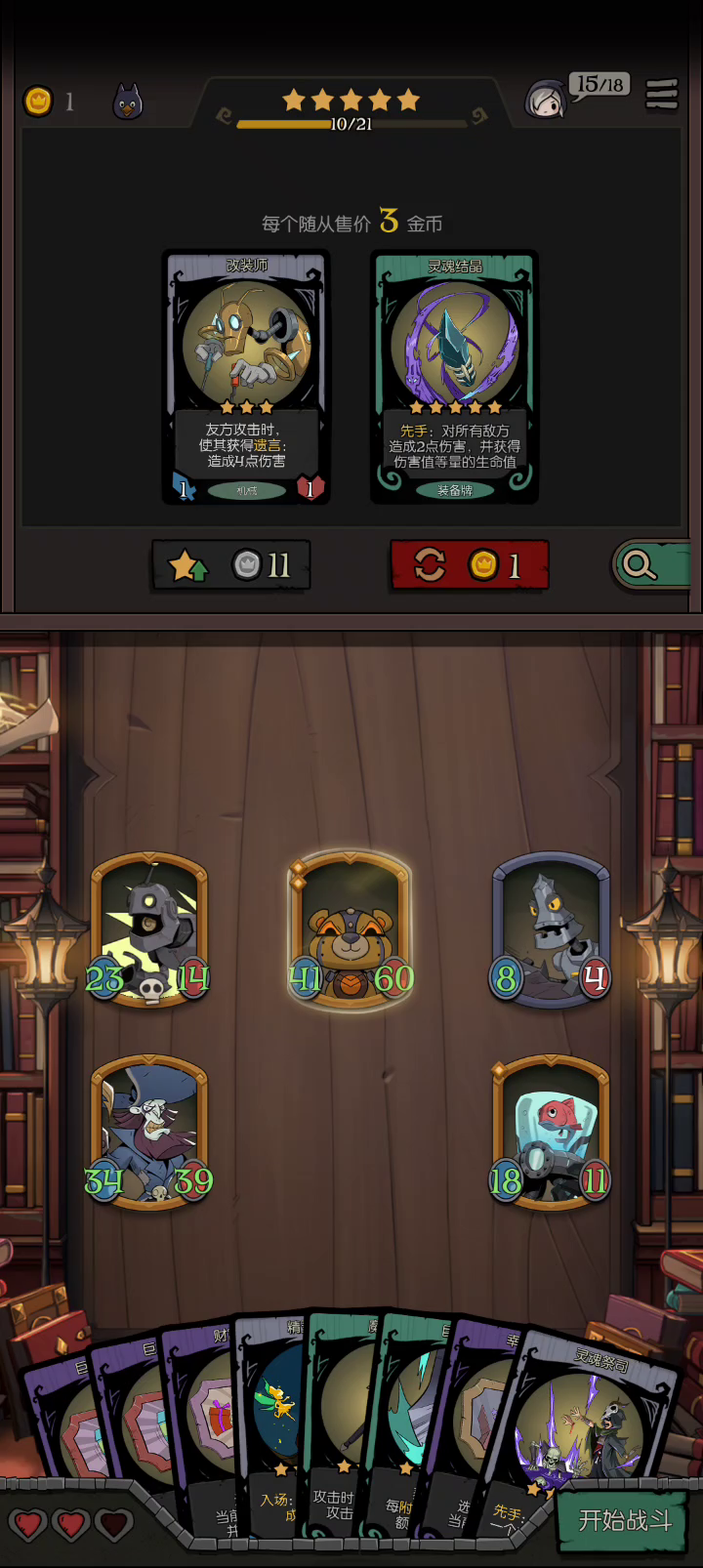The image size is (703, 1568).
Task: Tap the black crow icon
Action: tap(128, 102)
